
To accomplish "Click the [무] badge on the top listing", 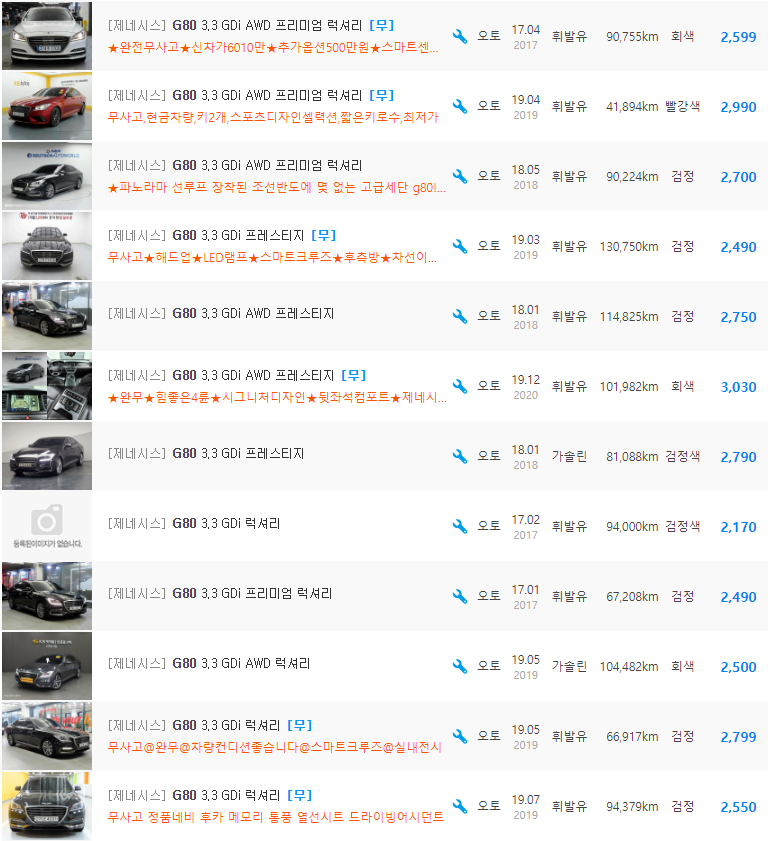I will pos(382,26).
